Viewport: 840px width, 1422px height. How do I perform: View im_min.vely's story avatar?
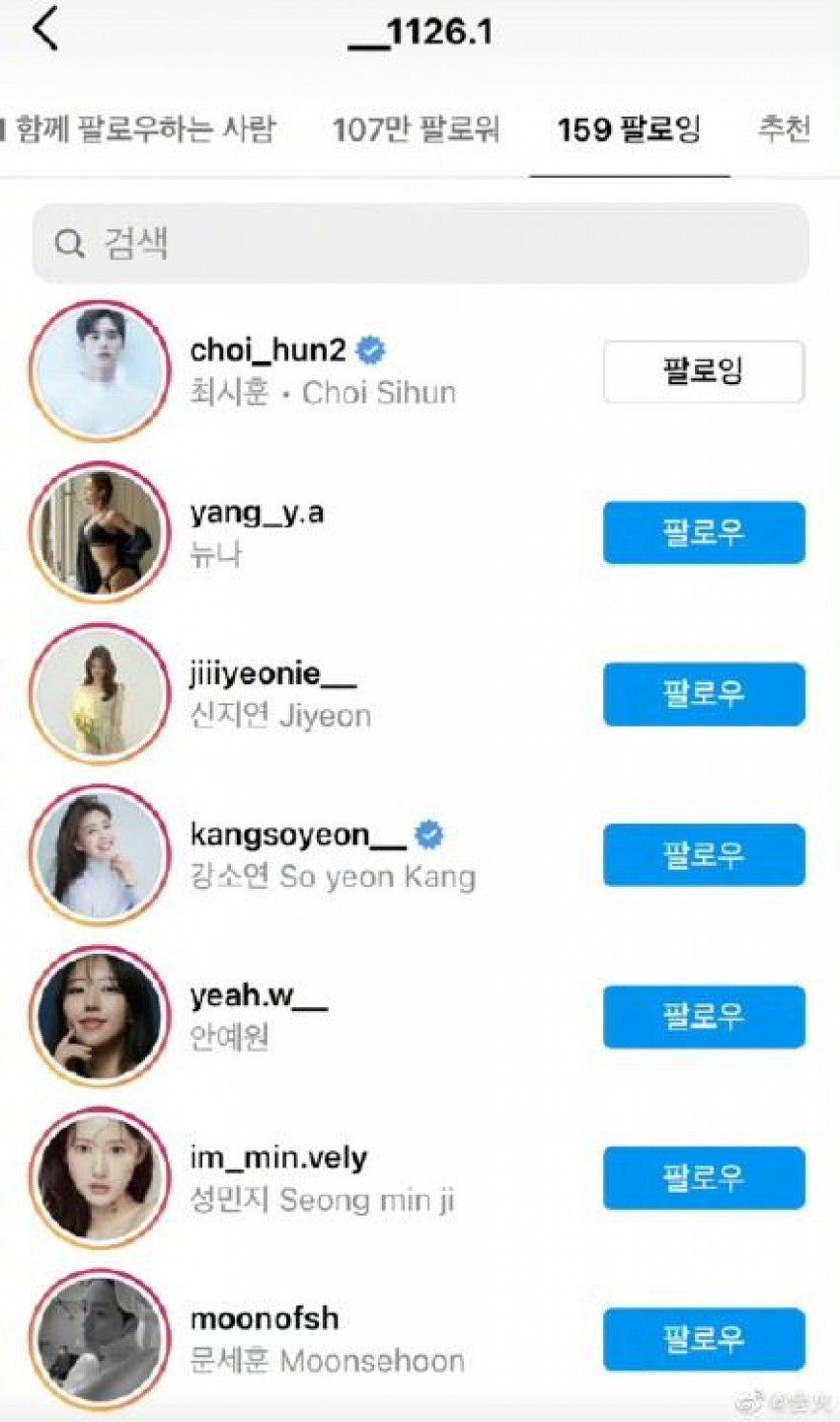pos(100,1177)
